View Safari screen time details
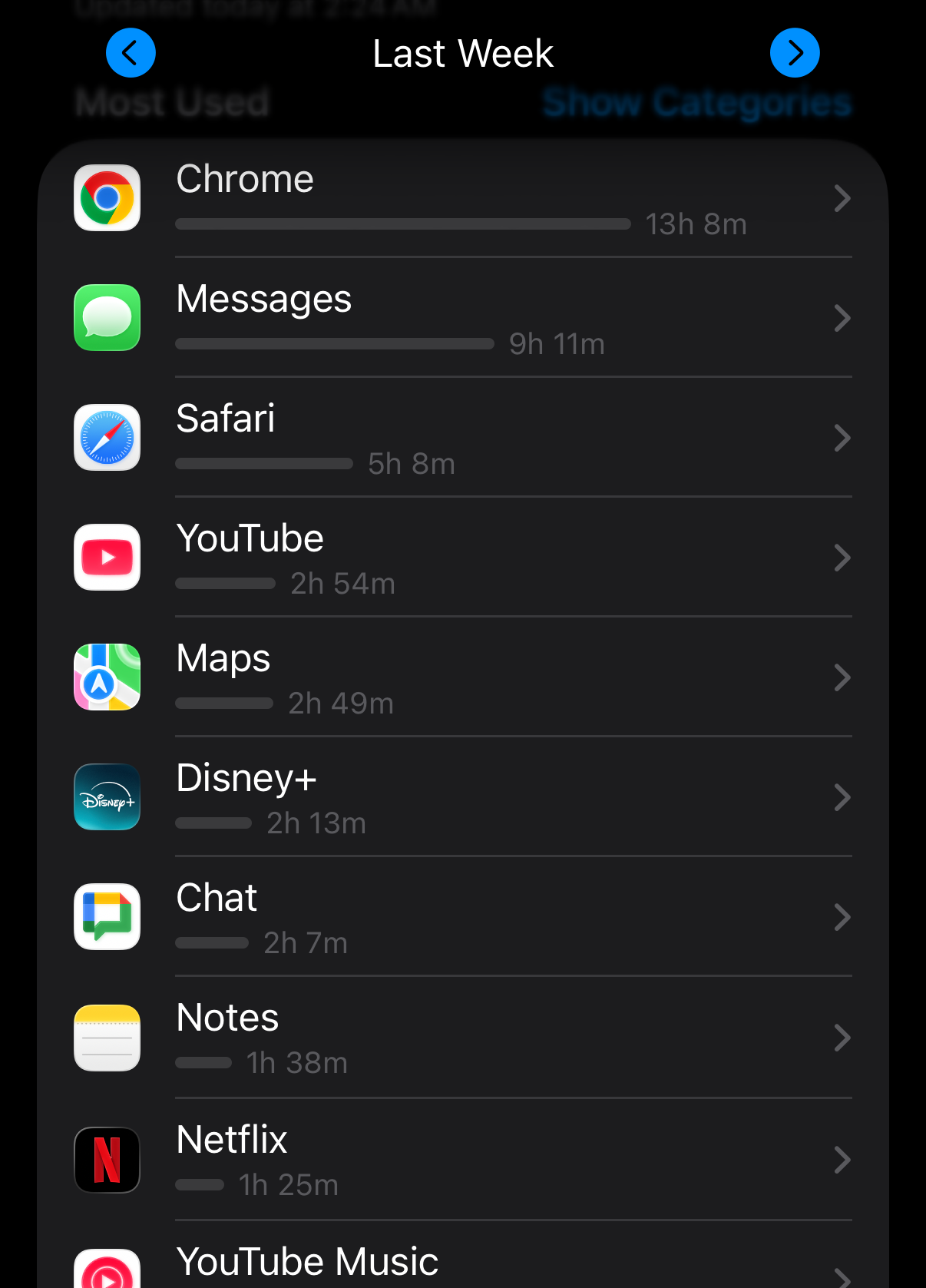The width and height of the screenshot is (926, 1288). click(x=462, y=438)
